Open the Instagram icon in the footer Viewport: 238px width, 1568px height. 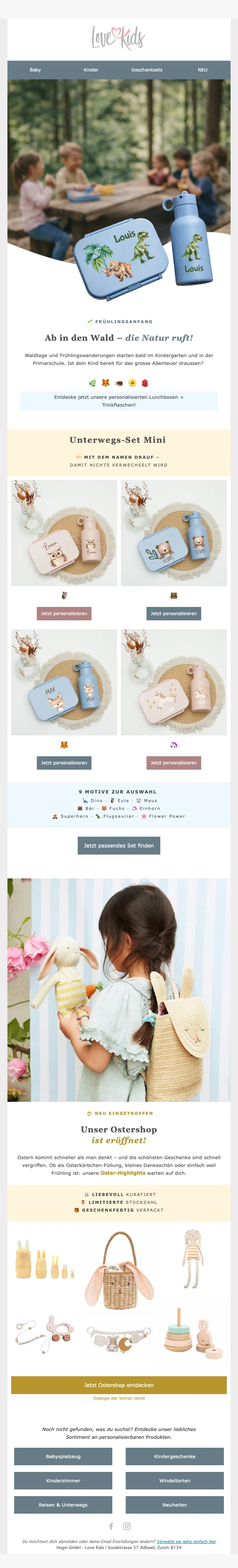127,1526
